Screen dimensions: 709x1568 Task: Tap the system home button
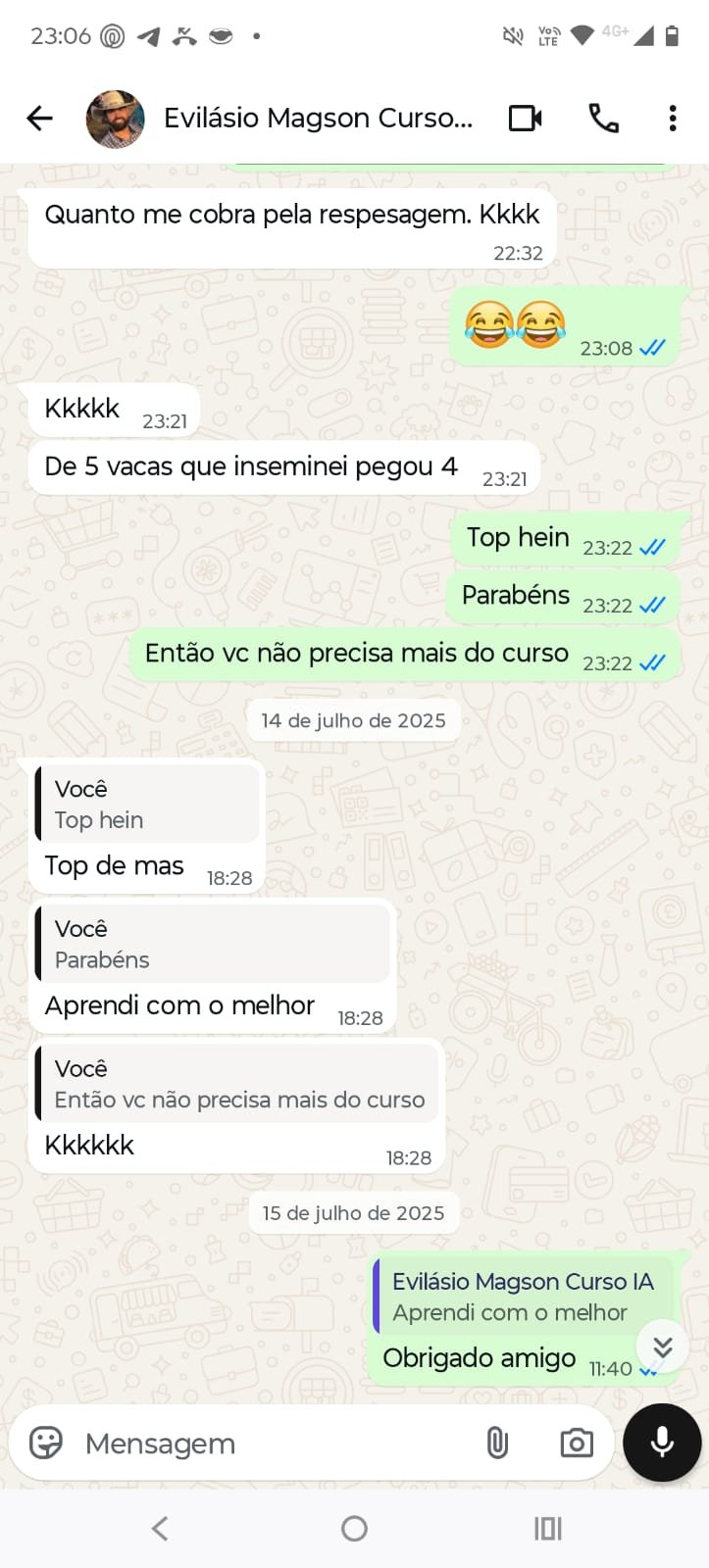pos(354,1528)
